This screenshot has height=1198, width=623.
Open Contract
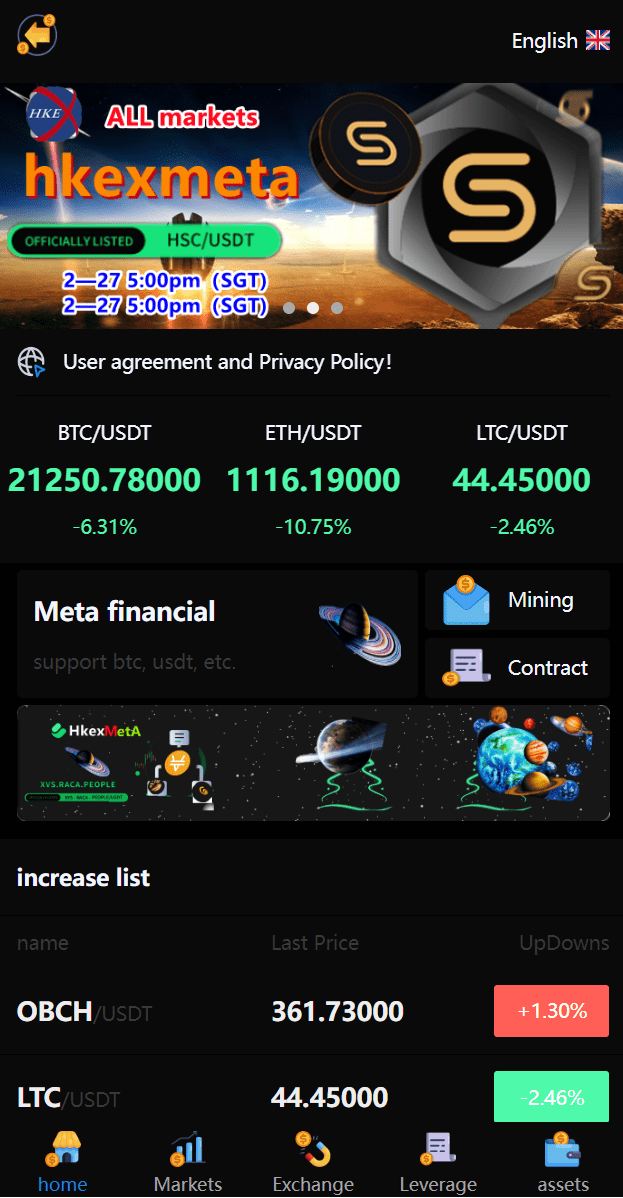(x=517, y=668)
